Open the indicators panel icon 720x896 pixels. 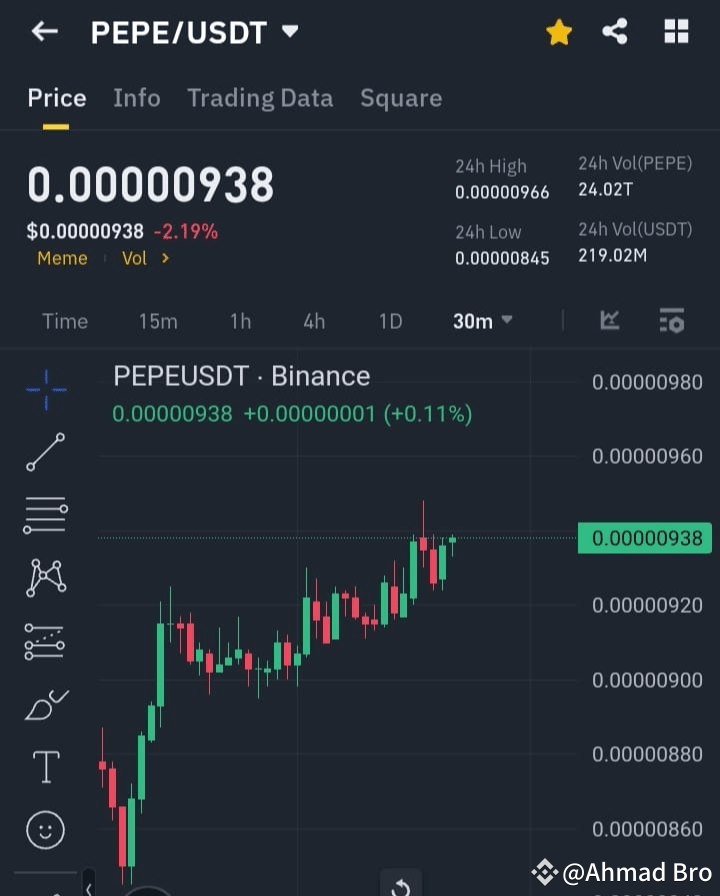(609, 321)
